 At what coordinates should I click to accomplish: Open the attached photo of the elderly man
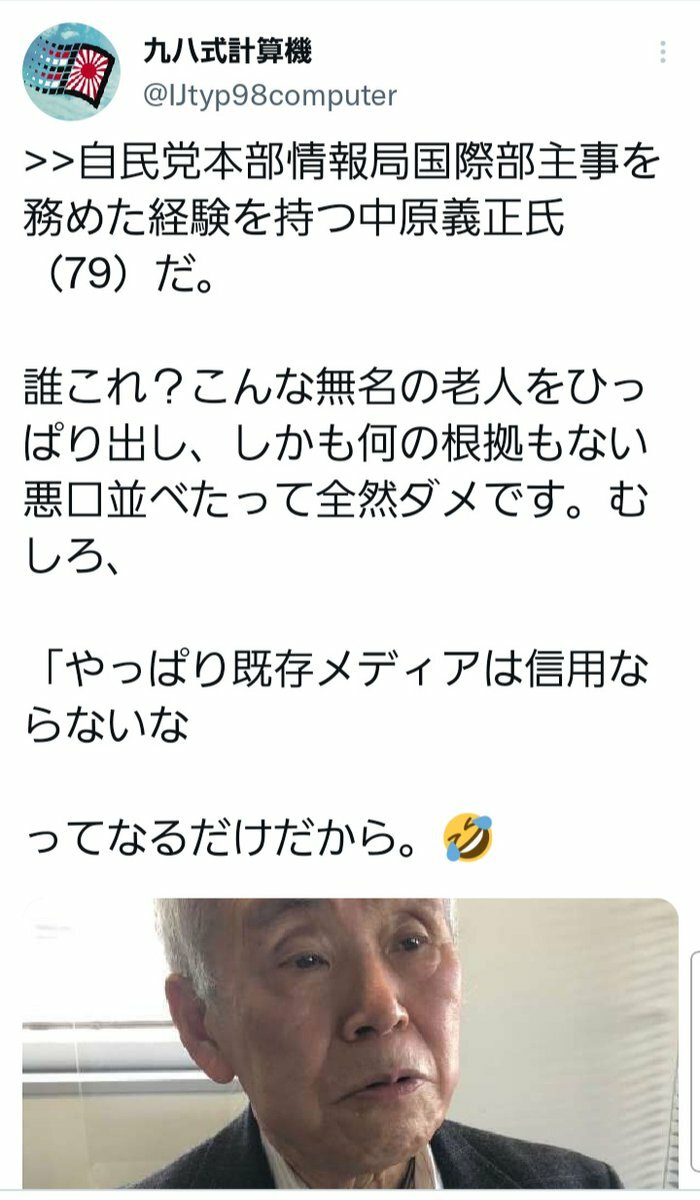point(350,1045)
